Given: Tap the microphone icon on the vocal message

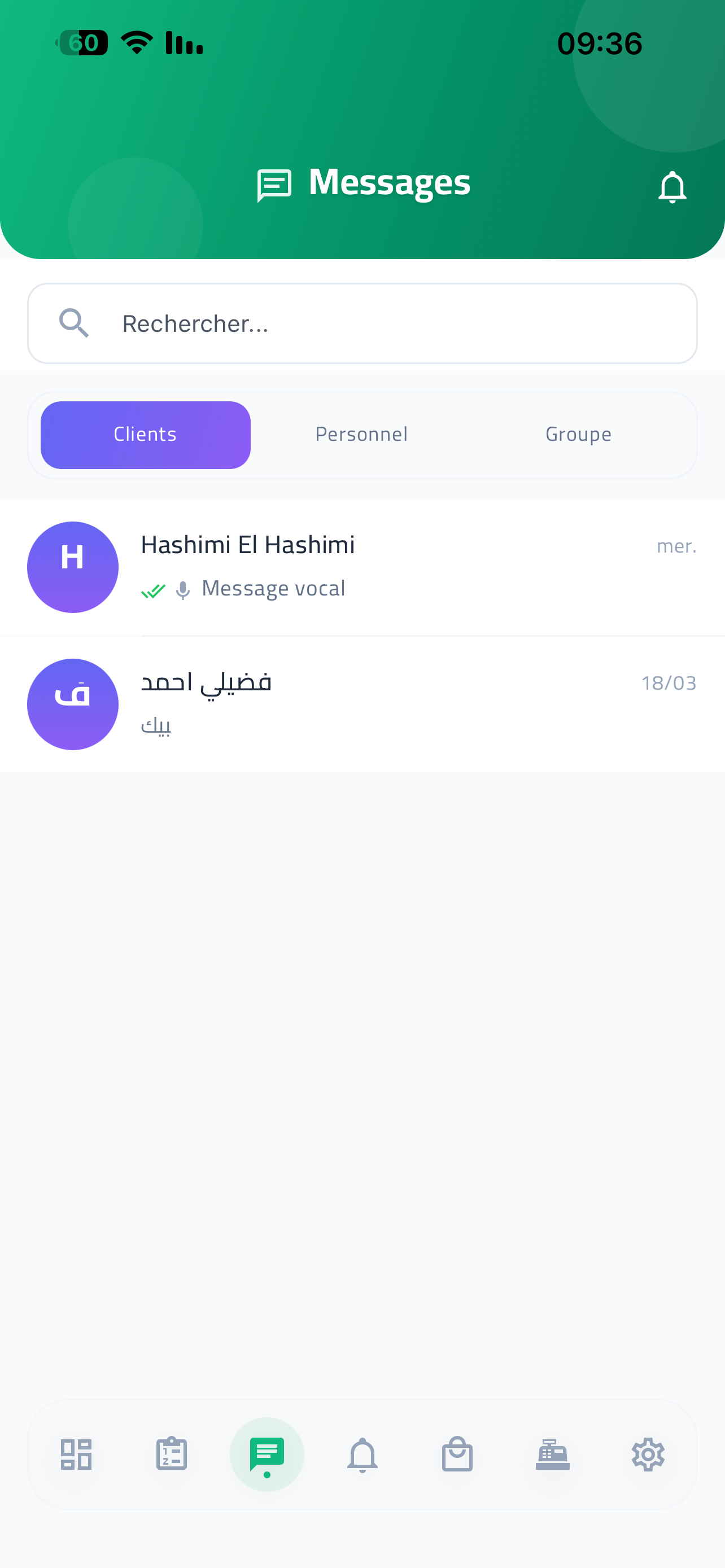Looking at the screenshot, I should [182, 589].
